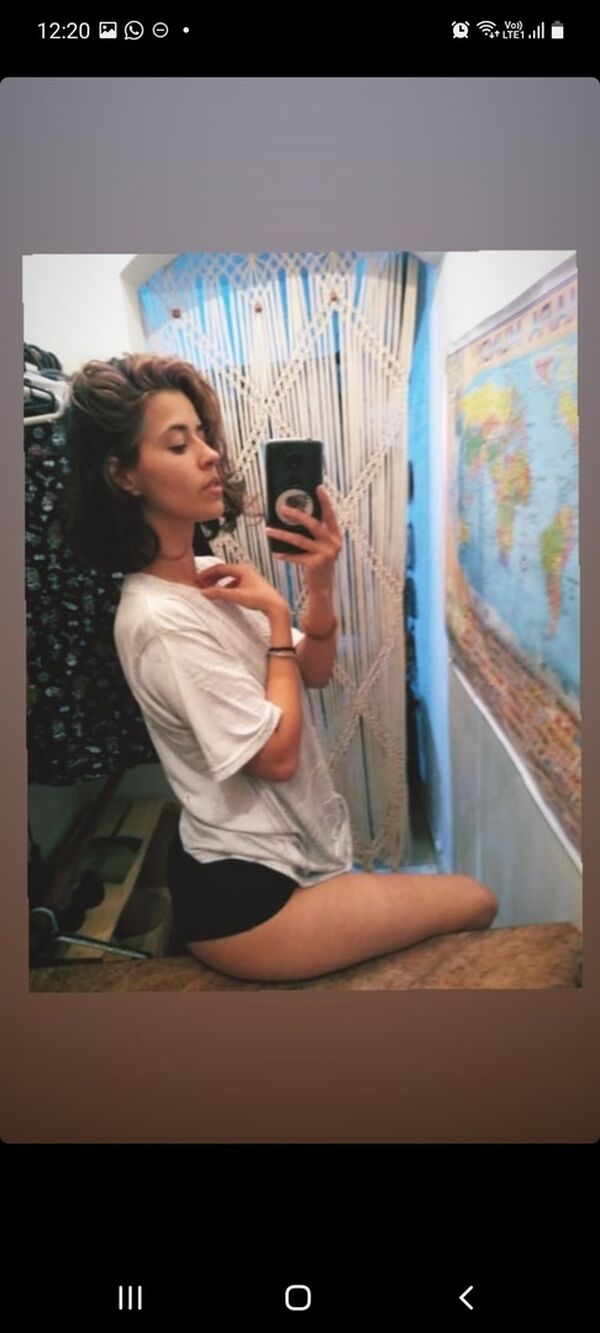
Task: Go back using the navigation bar arrow
Action: click(466, 1298)
